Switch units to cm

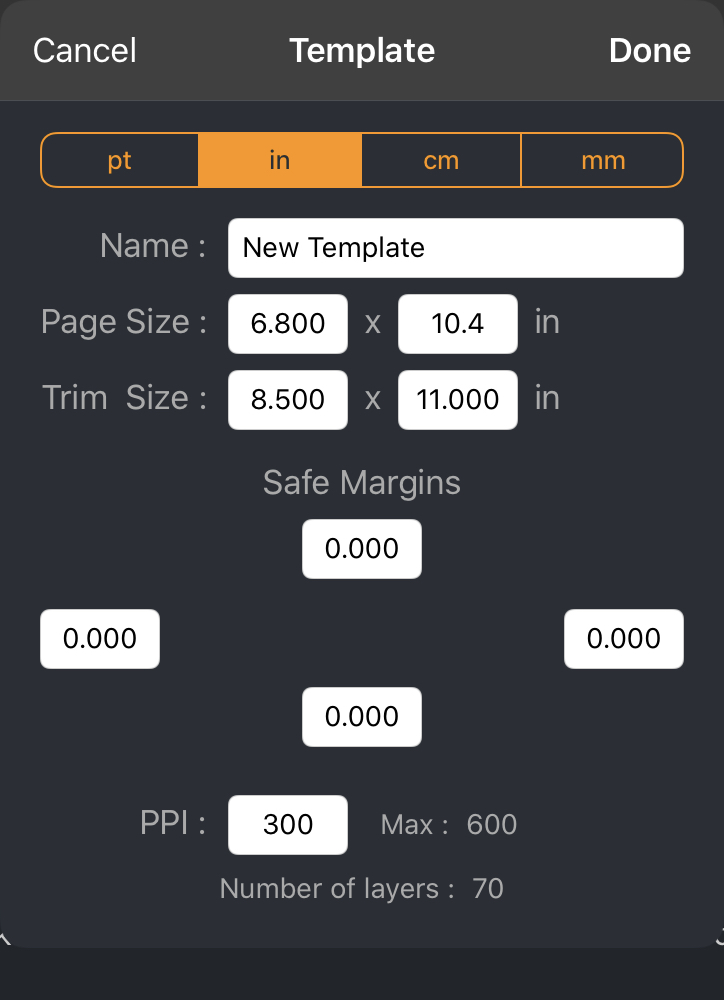pyautogui.click(x=441, y=160)
